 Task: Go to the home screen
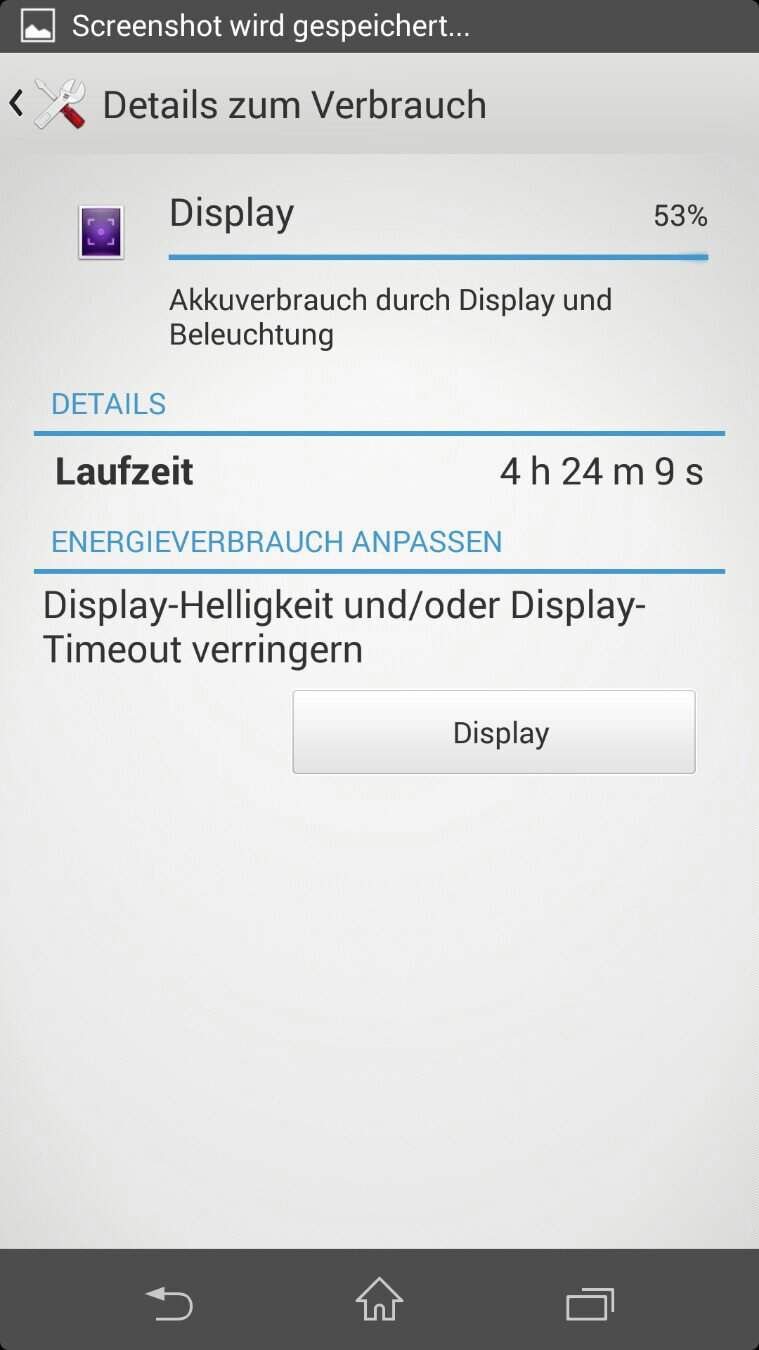click(379, 1301)
